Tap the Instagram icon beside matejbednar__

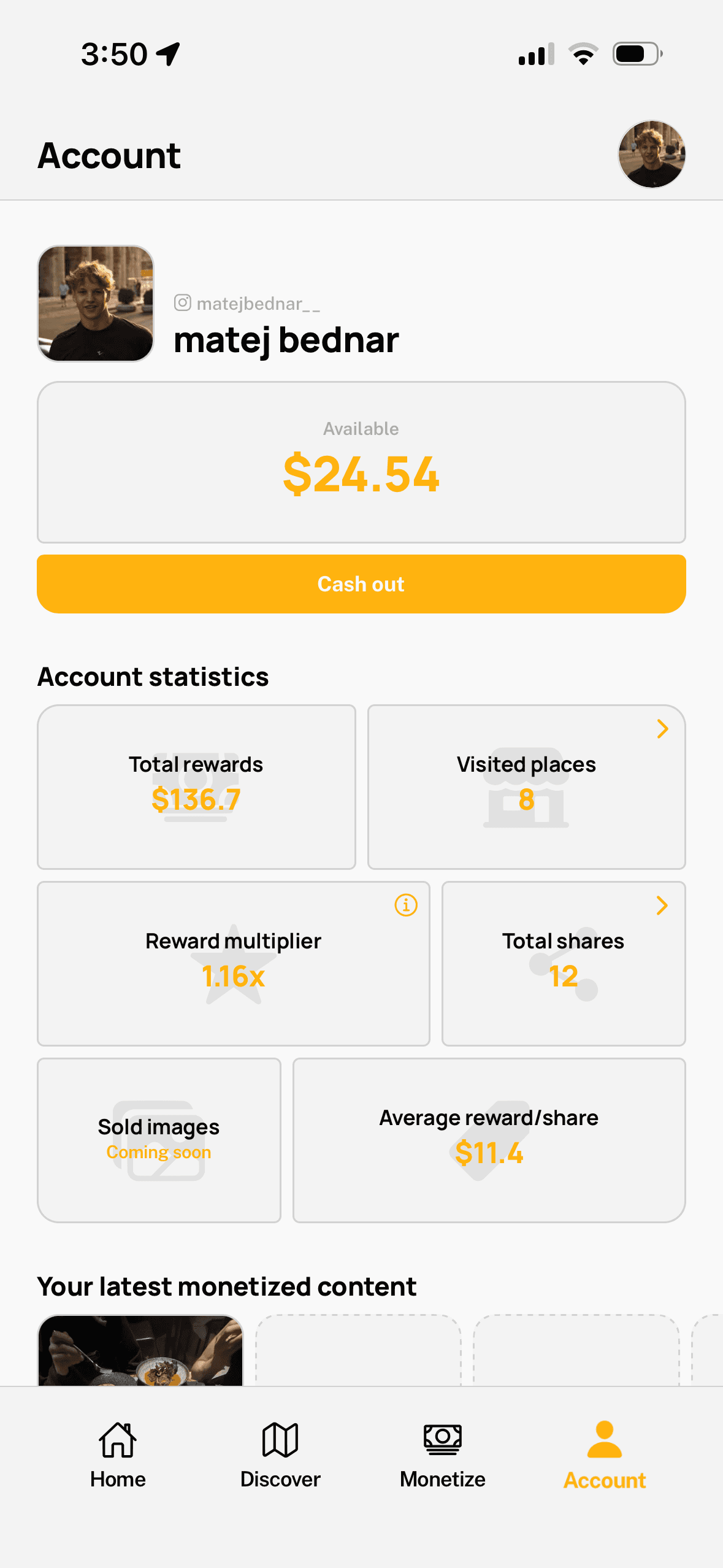pyautogui.click(x=182, y=302)
